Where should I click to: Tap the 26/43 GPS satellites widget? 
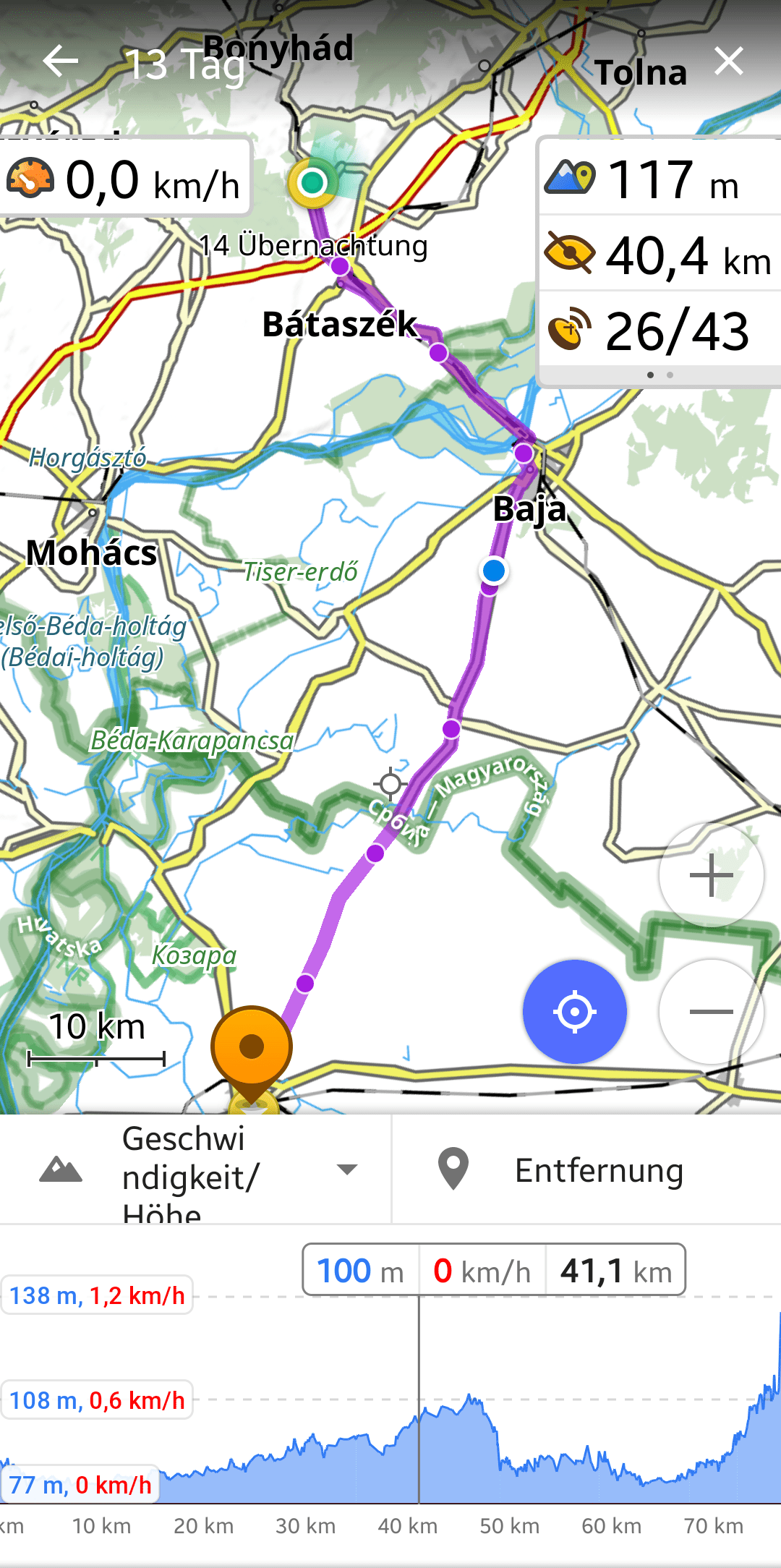(x=658, y=331)
